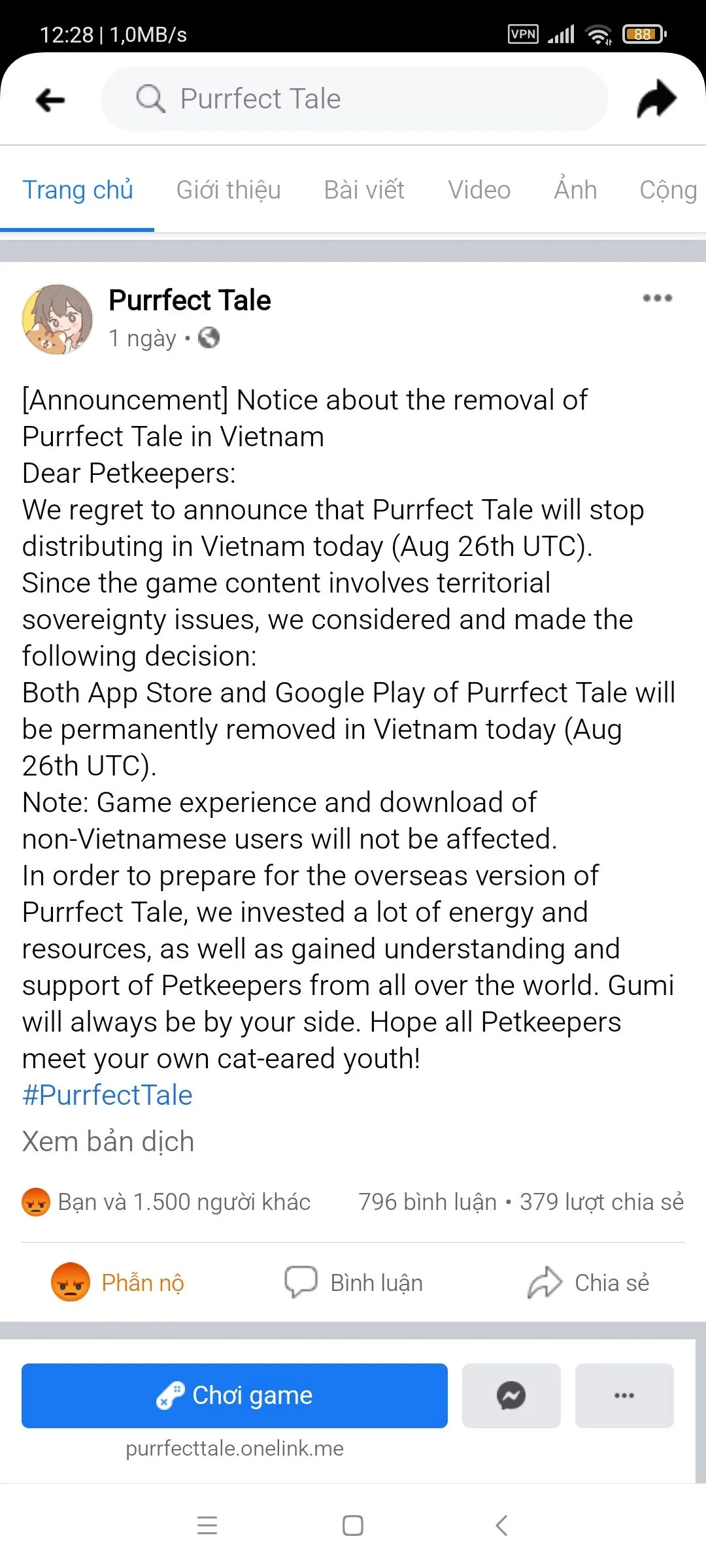Open the Purrfect Tale profile picture
Viewport: 706px width, 1568px height.
pyautogui.click(x=58, y=319)
